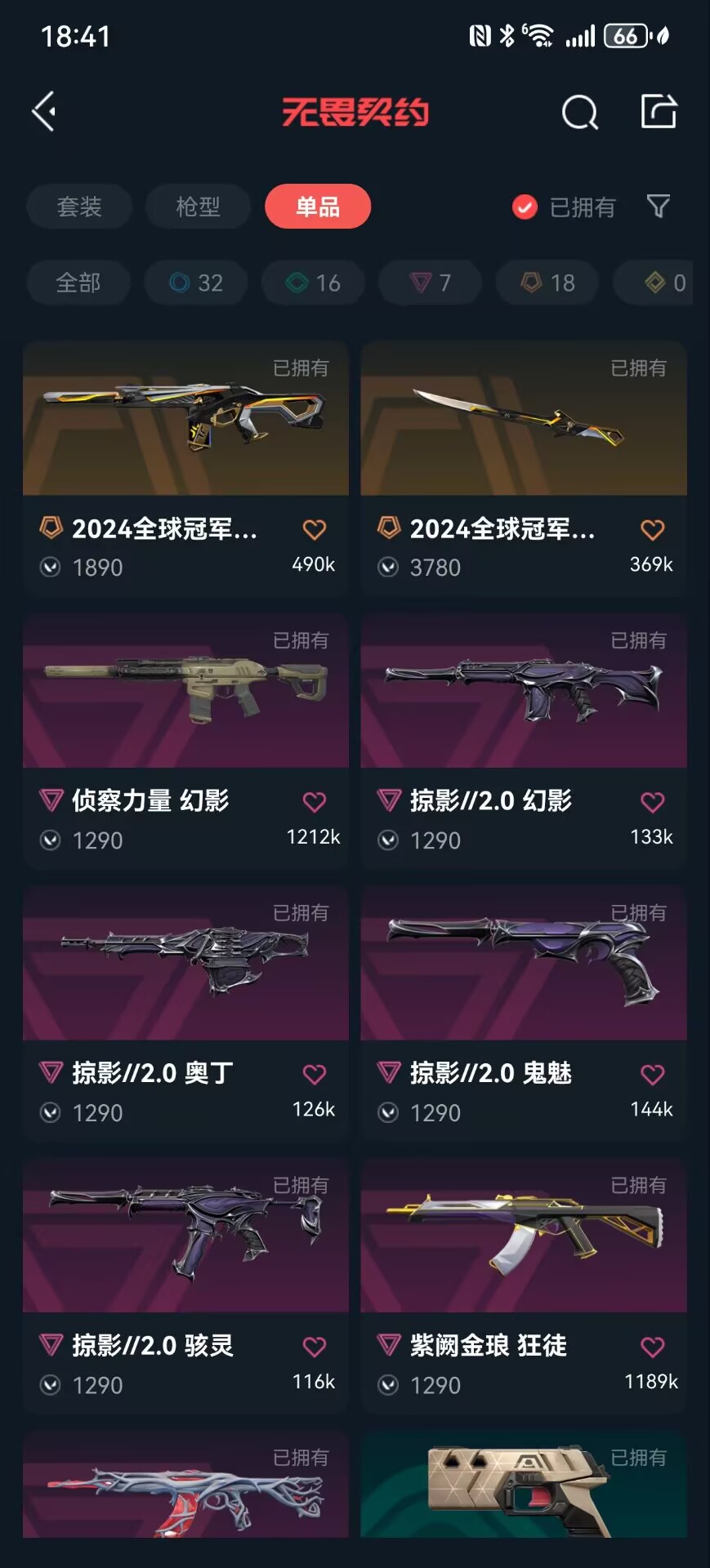
Task: Filter by the tier chip showing 18
Action: point(547,283)
